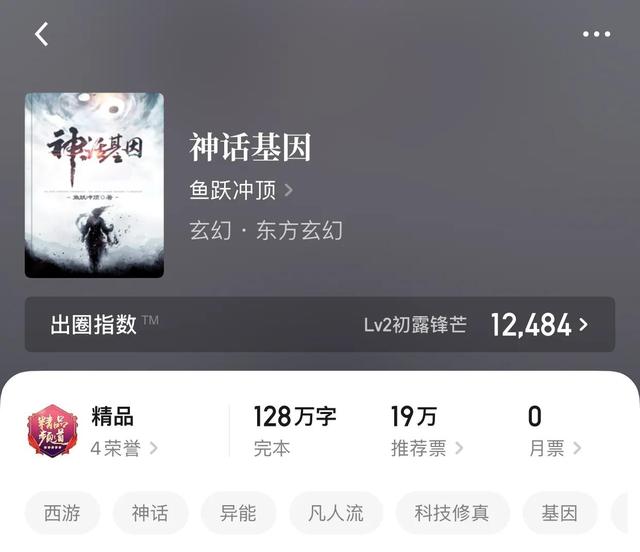Open the three-dot overflow menu
The image size is (640, 552).
(x=596, y=34)
